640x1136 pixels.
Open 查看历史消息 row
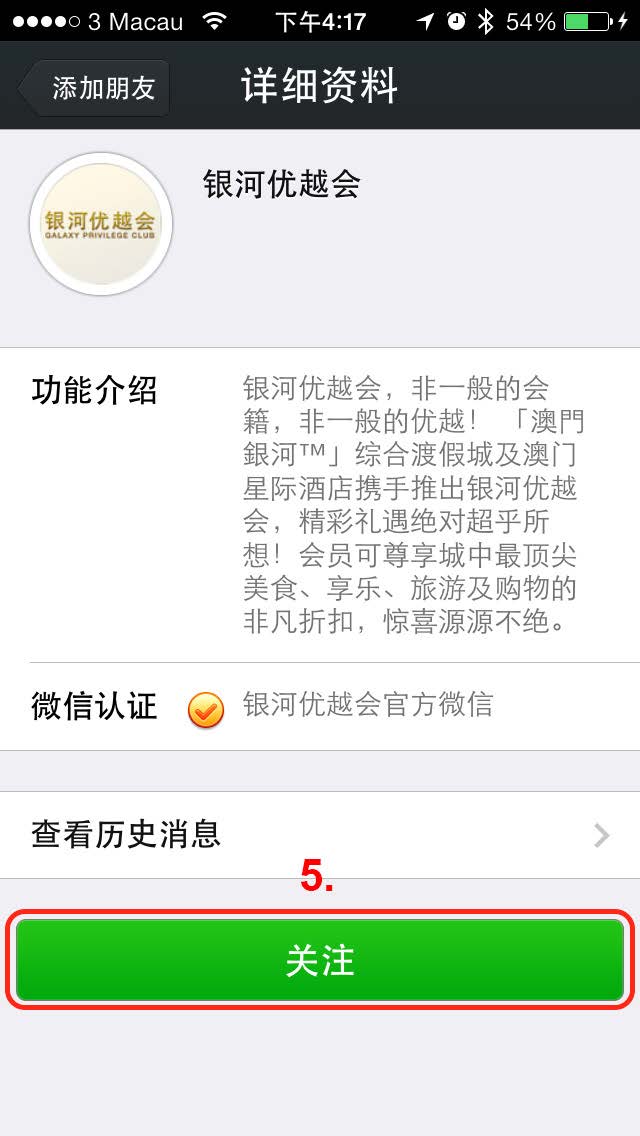(320, 834)
